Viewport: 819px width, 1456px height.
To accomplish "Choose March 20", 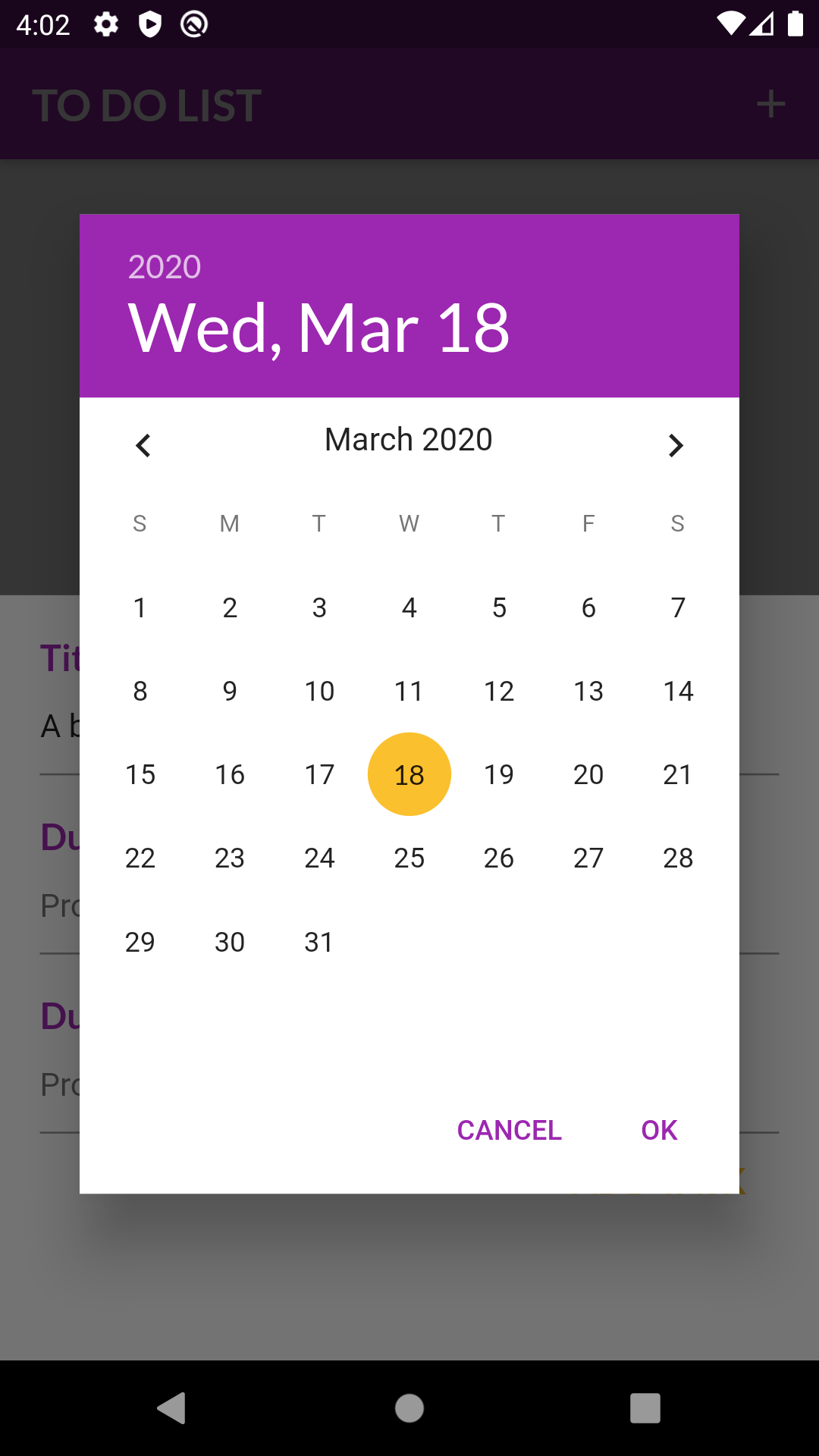I will (x=588, y=774).
